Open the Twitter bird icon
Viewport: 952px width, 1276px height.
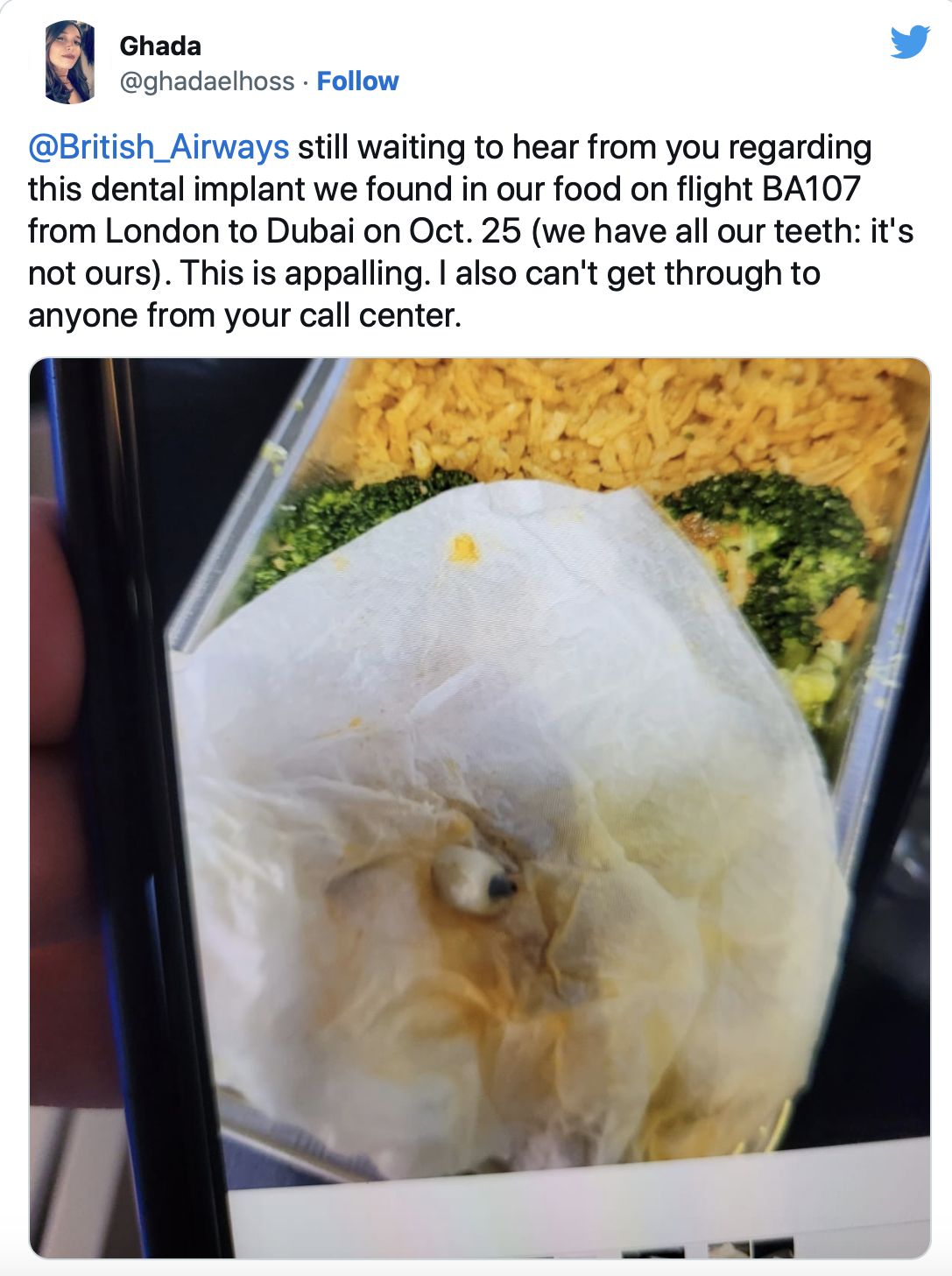910,42
